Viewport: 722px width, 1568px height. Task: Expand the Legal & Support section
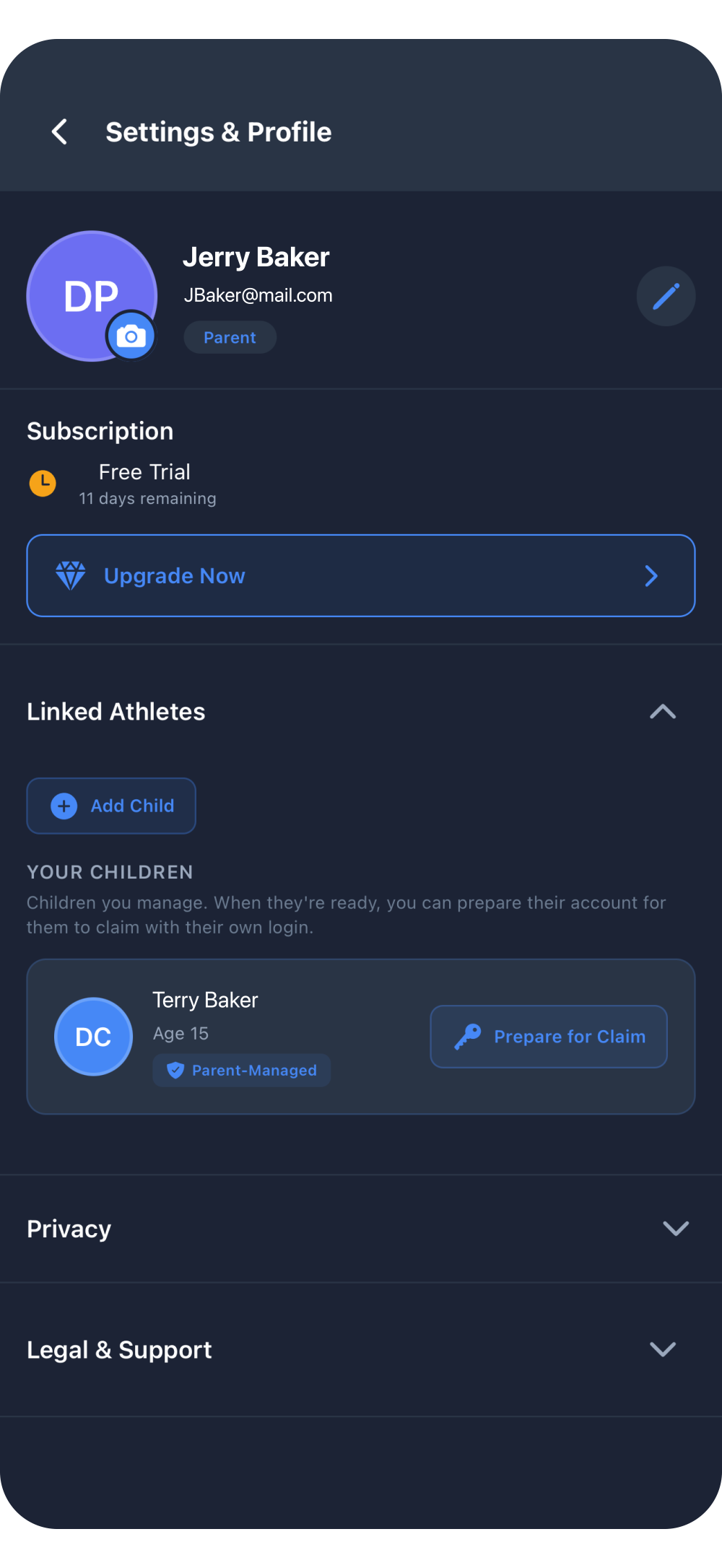(x=662, y=1349)
